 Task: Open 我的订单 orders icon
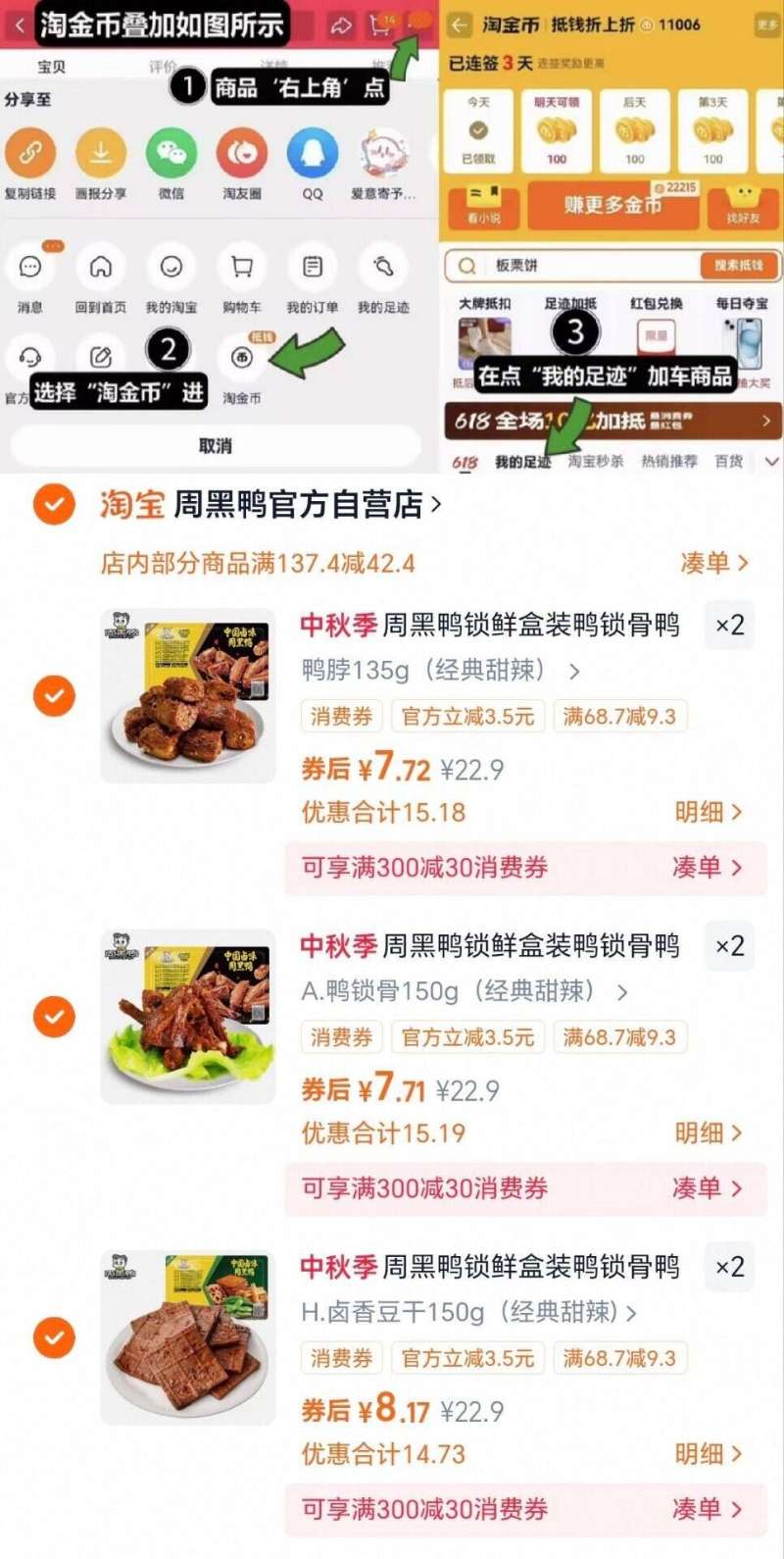pos(312,266)
